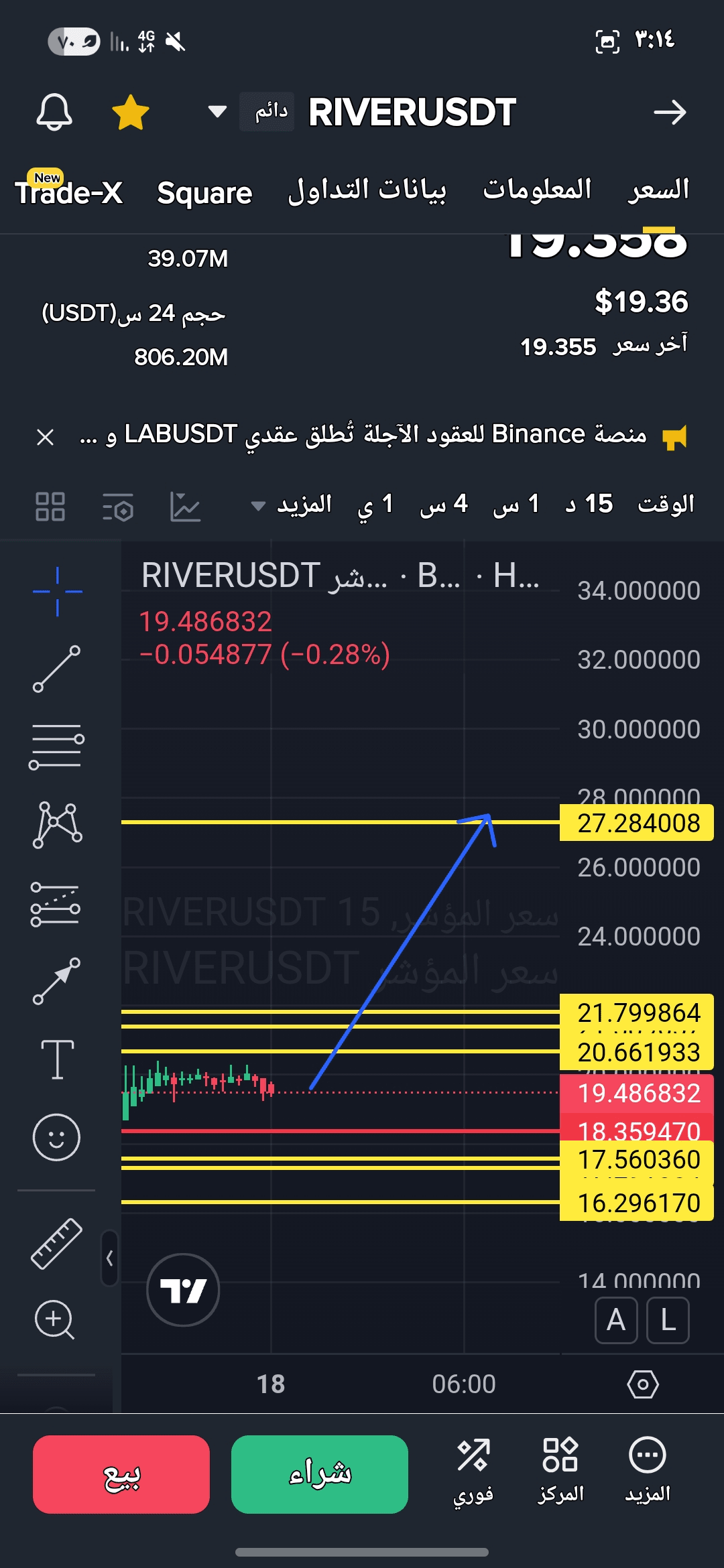Open the RIVERUSDT pair selector dropdown

[217, 111]
